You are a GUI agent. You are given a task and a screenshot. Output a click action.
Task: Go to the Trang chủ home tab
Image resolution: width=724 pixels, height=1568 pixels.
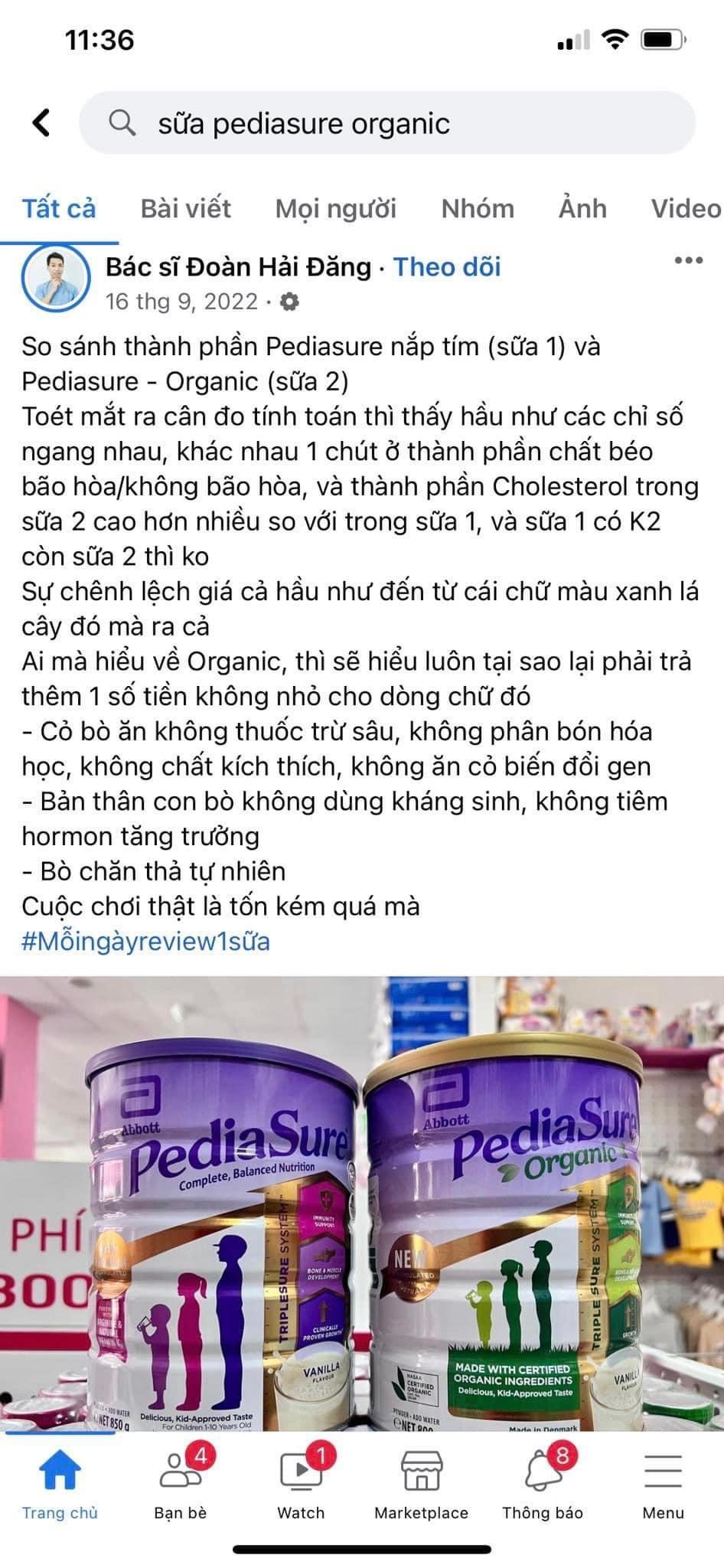(x=60, y=1485)
